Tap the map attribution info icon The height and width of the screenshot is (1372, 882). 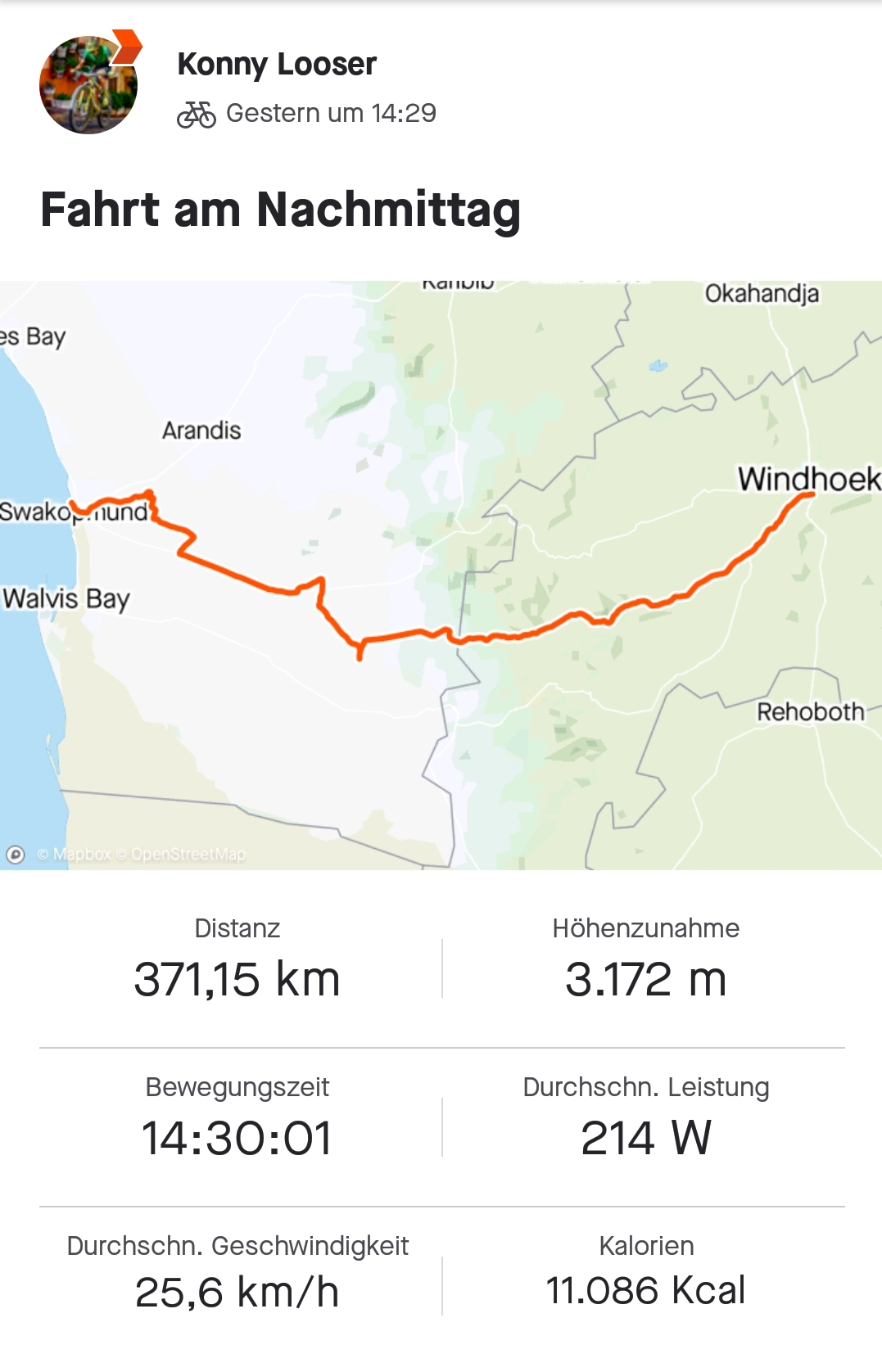tap(16, 855)
